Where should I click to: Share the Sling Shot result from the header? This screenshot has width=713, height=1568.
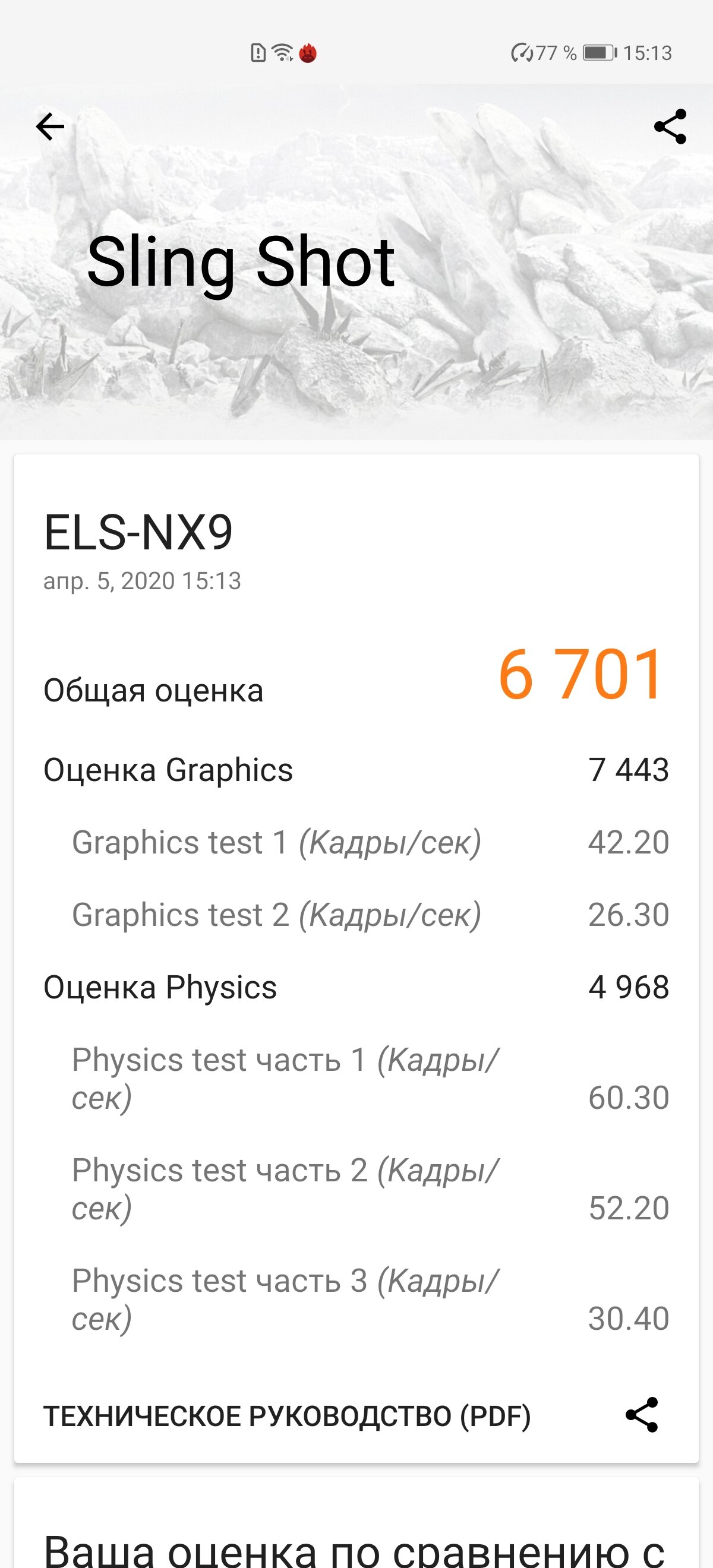click(x=670, y=127)
